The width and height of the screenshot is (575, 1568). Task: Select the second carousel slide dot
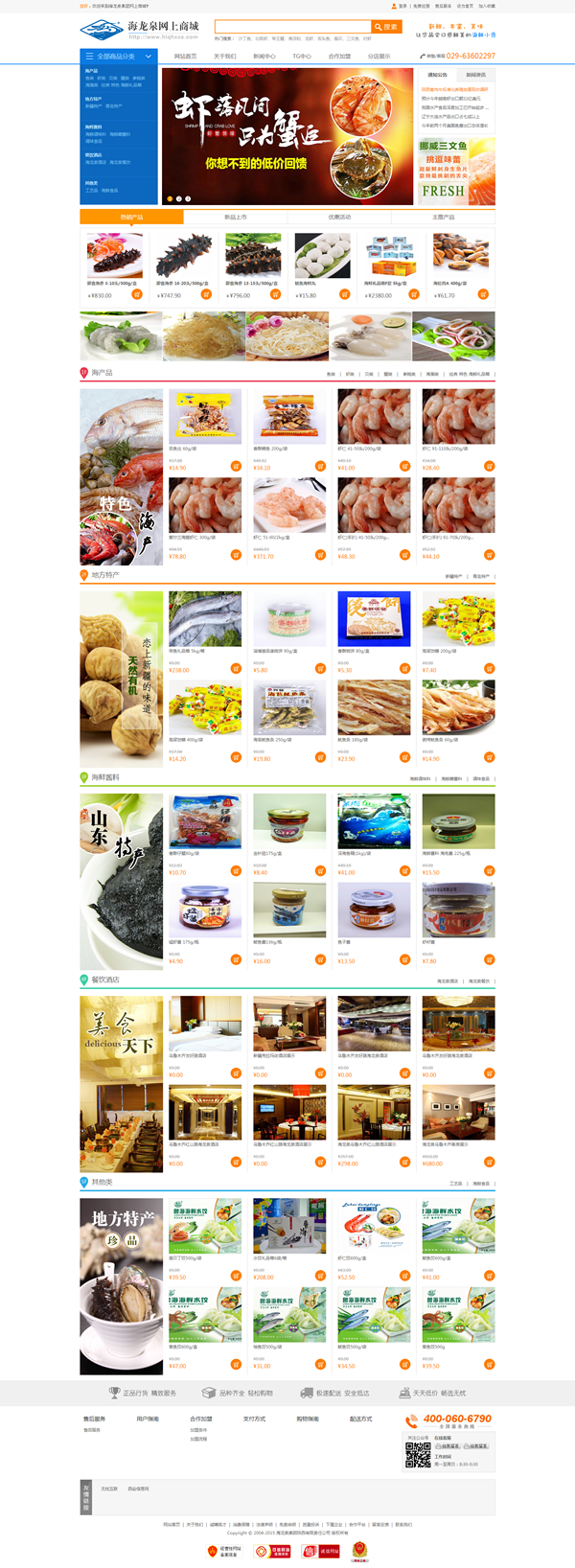click(x=178, y=198)
